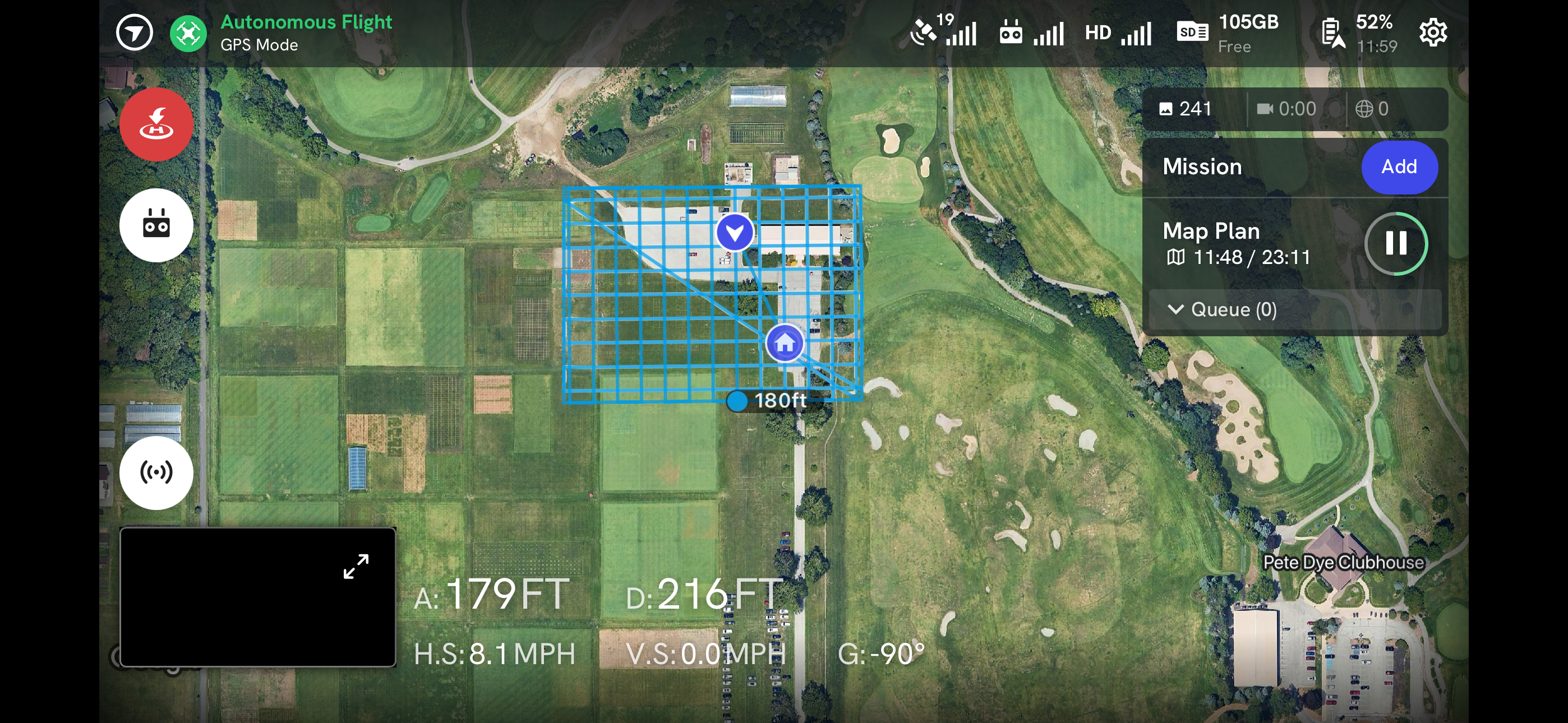Tap the location compass icon

pyautogui.click(x=135, y=33)
